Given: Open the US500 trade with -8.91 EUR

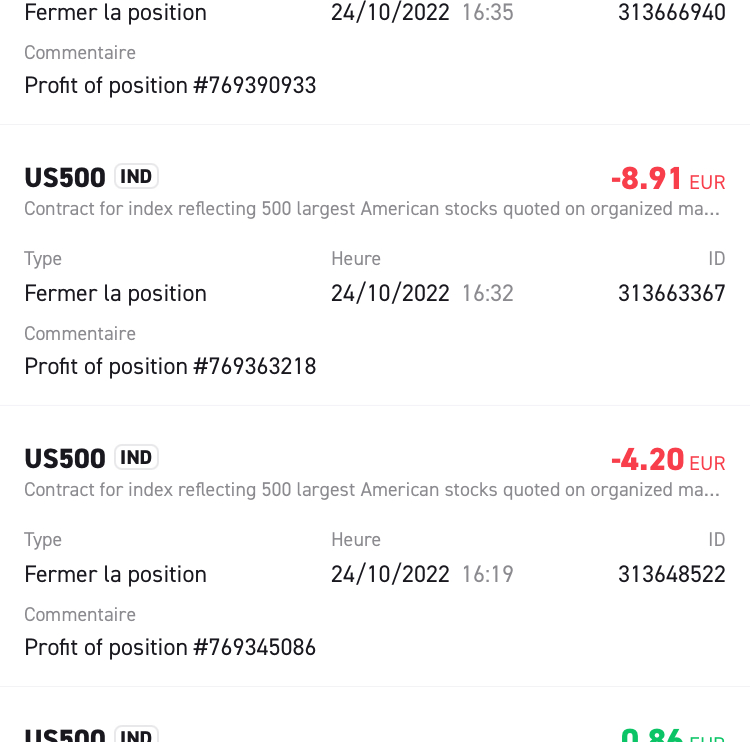Looking at the screenshot, I should (x=374, y=265).
